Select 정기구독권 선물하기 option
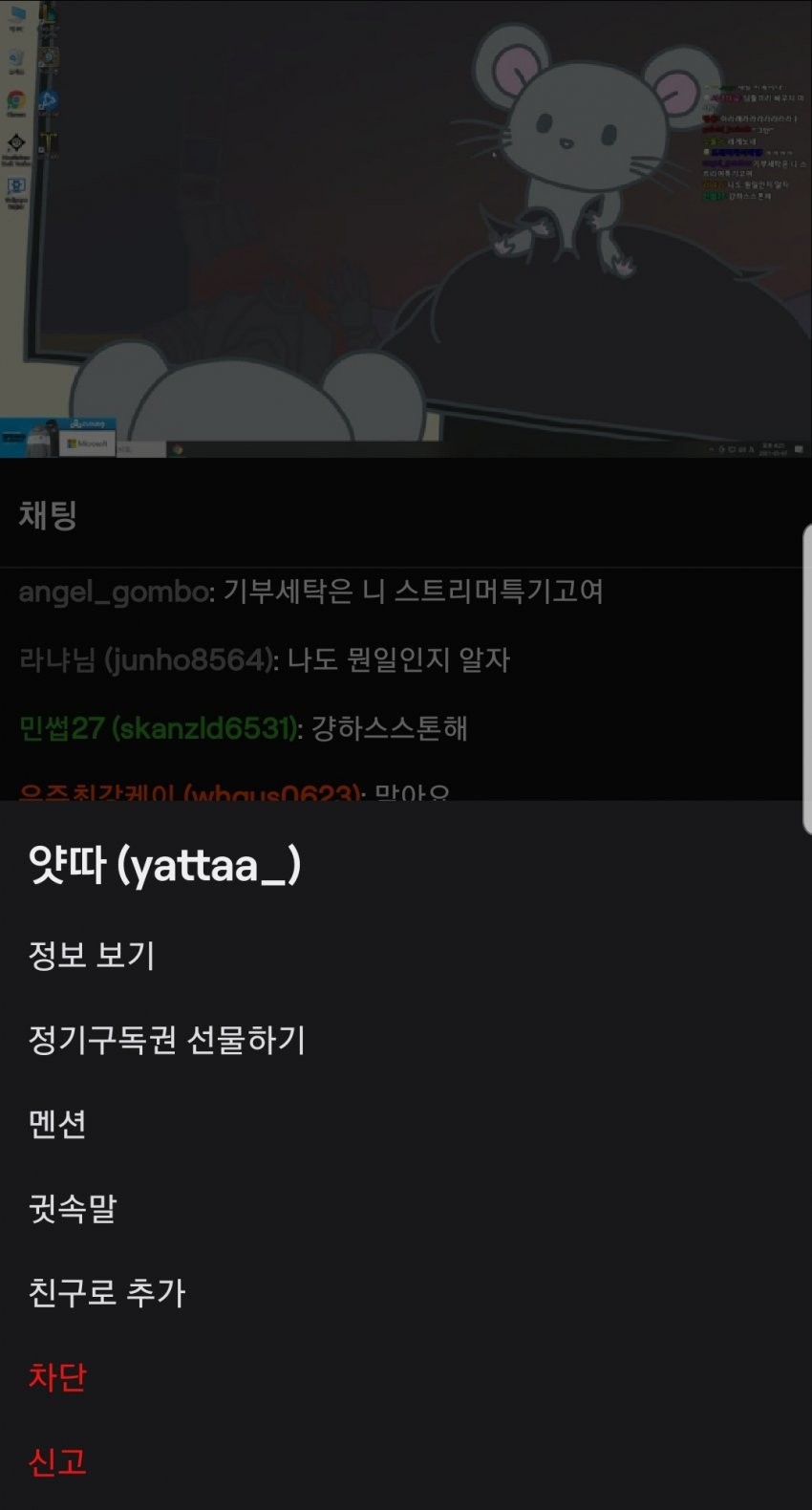The height and width of the screenshot is (1510, 812). pyautogui.click(x=167, y=1039)
